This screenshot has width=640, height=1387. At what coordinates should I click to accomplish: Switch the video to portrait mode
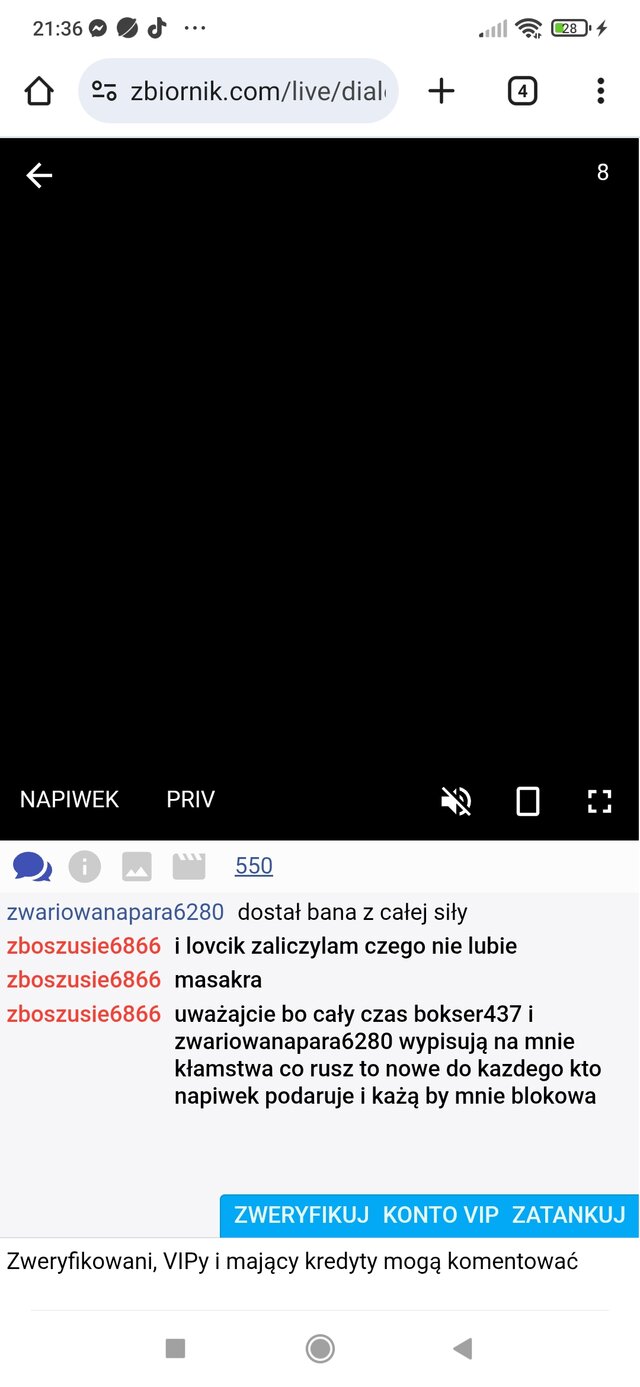tap(527, 801)
